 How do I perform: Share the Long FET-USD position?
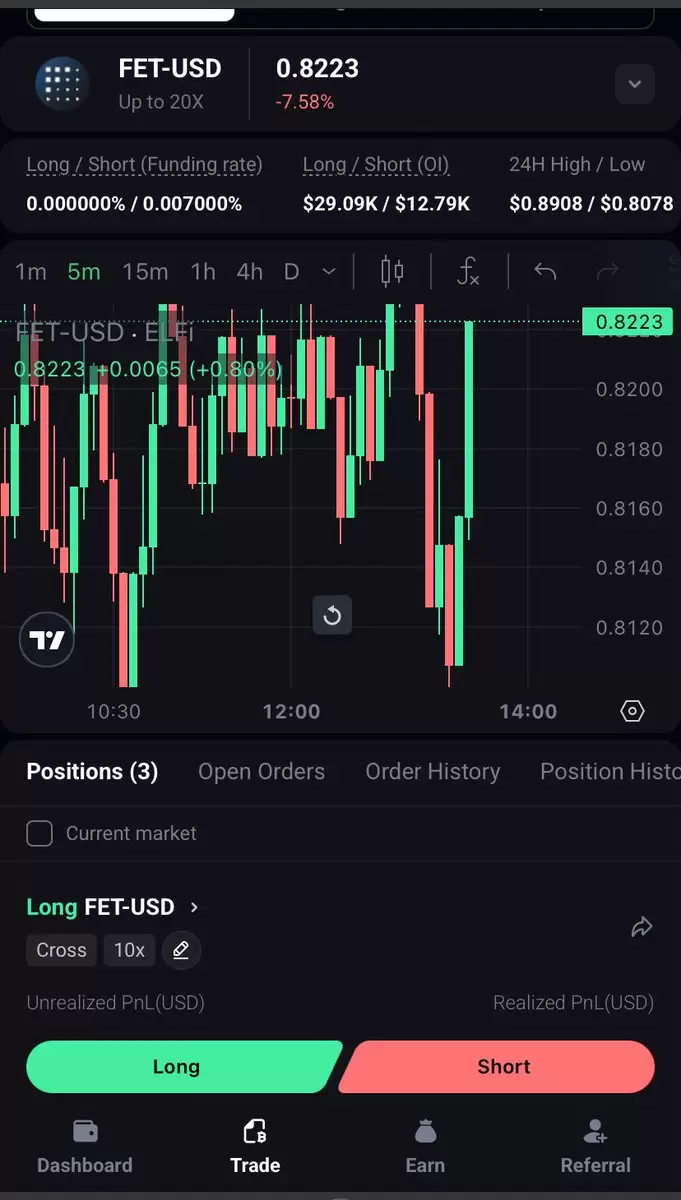tap(641, 927)
